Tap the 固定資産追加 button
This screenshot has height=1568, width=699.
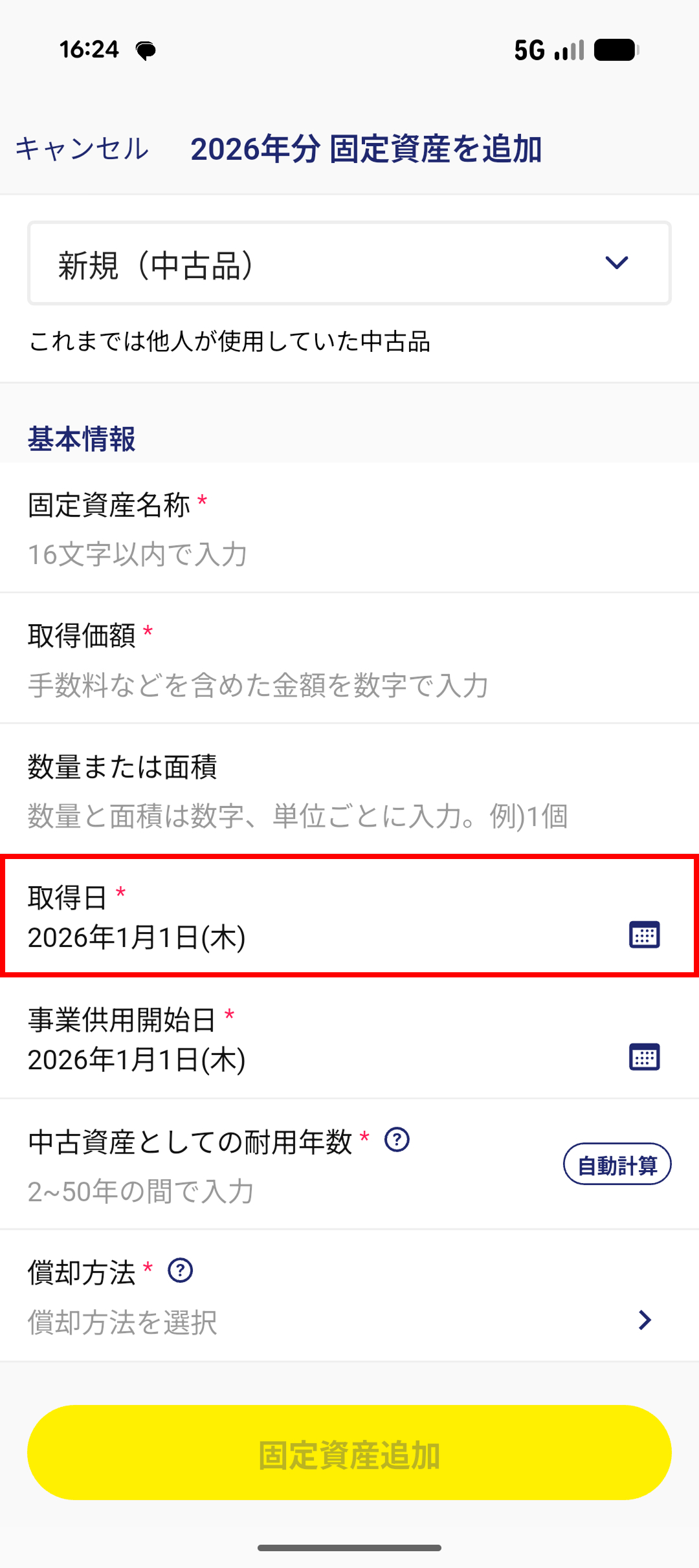pos(349,1452)
